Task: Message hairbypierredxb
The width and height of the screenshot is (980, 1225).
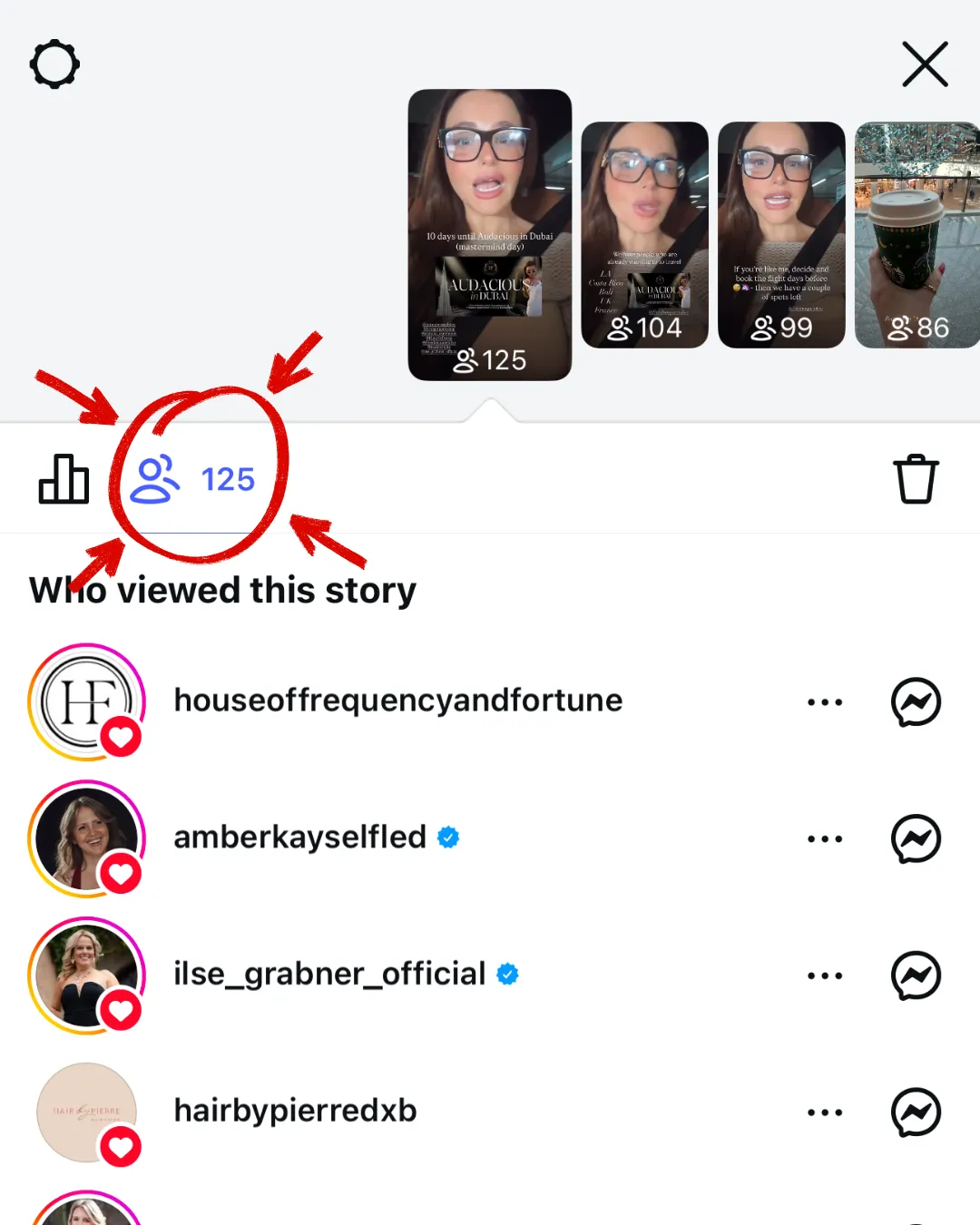Action: tap(916, 1112)
